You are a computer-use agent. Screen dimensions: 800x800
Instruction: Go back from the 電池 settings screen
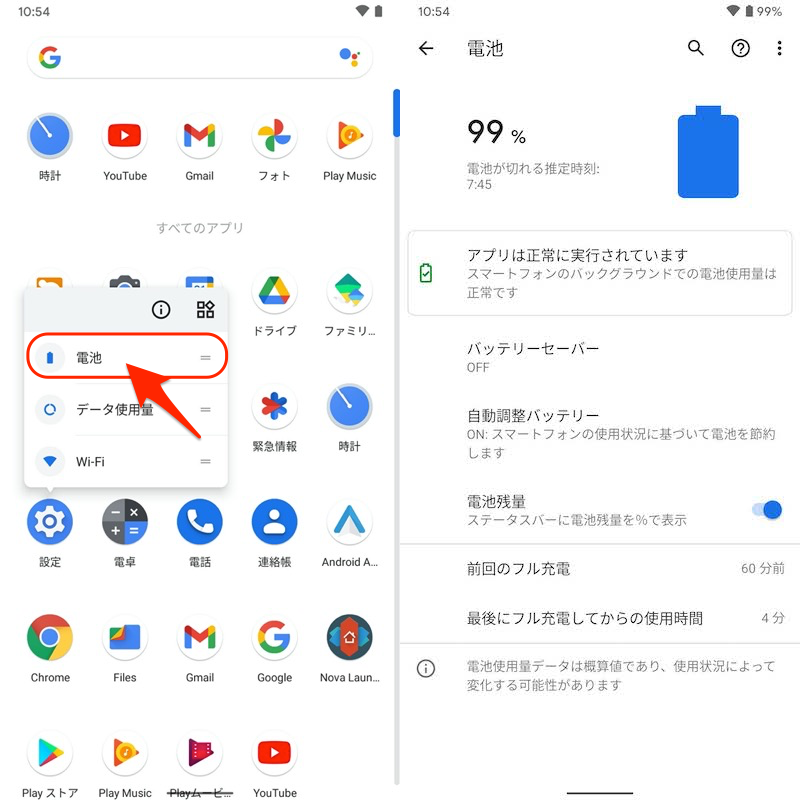(x=427, y=48)
